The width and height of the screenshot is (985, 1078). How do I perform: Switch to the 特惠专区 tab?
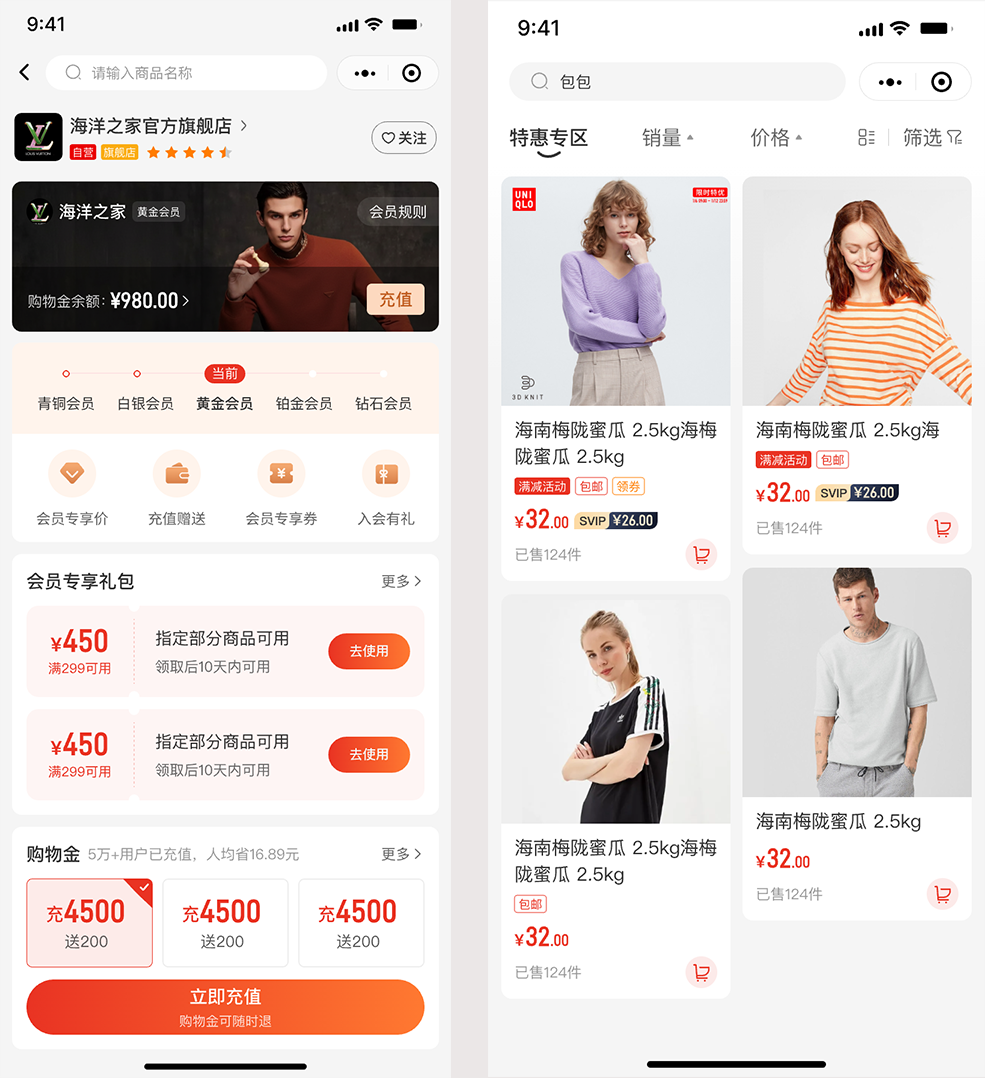click(x=548, y=138)
